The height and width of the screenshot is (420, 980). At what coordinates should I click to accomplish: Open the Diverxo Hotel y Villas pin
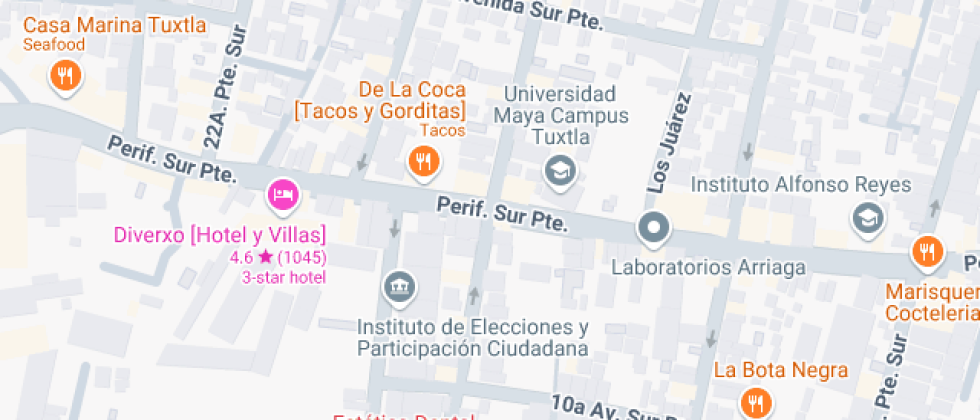pyautogui.click(x=283, y=193)
